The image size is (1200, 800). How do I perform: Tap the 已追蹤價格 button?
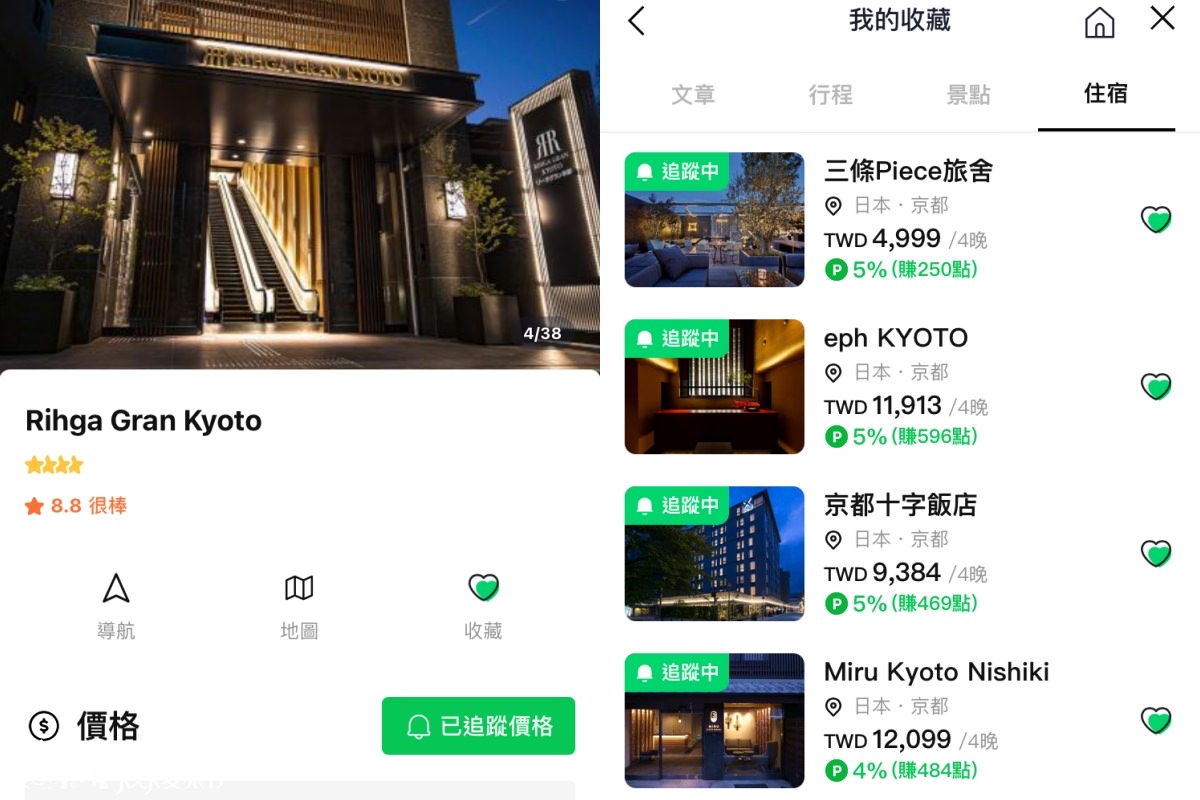click(x=478, y=726)
